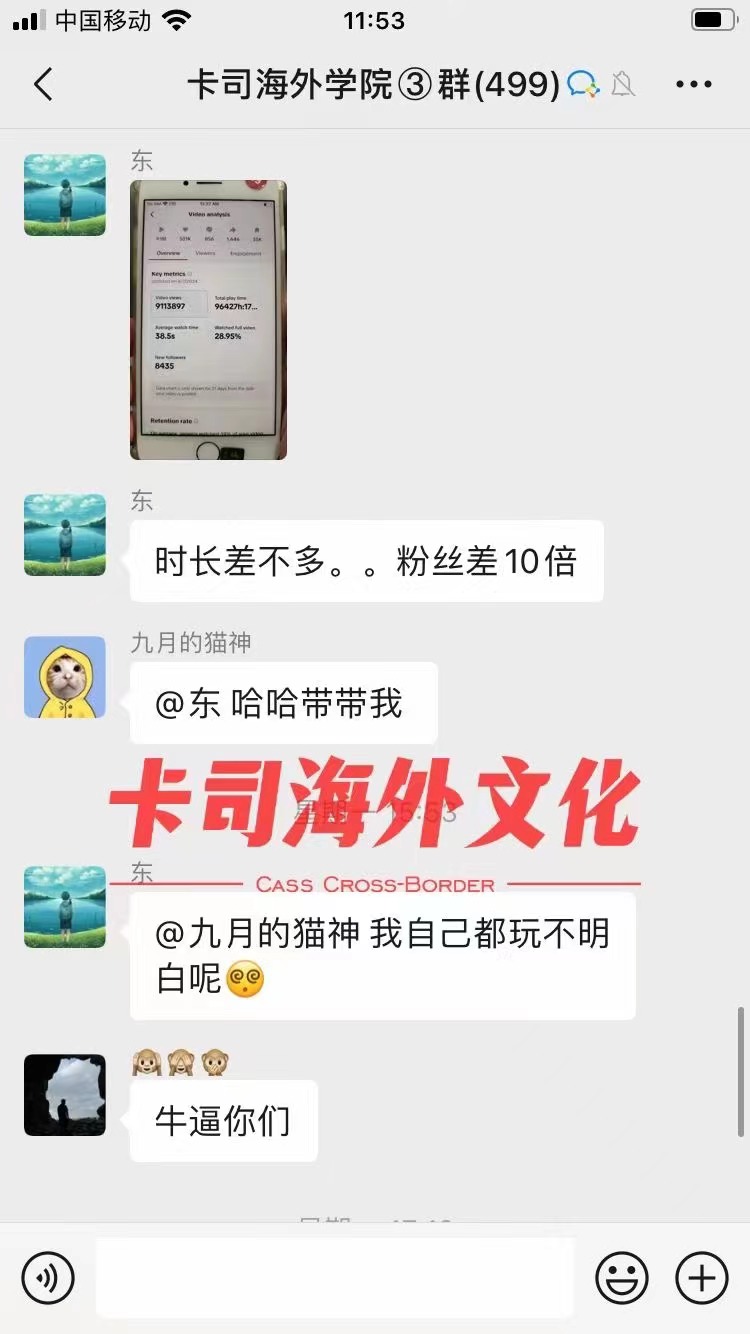Tap the message text field
Image resolution: width=750 pixels, height=1334 pixels.
click(x=335, y=1277)
